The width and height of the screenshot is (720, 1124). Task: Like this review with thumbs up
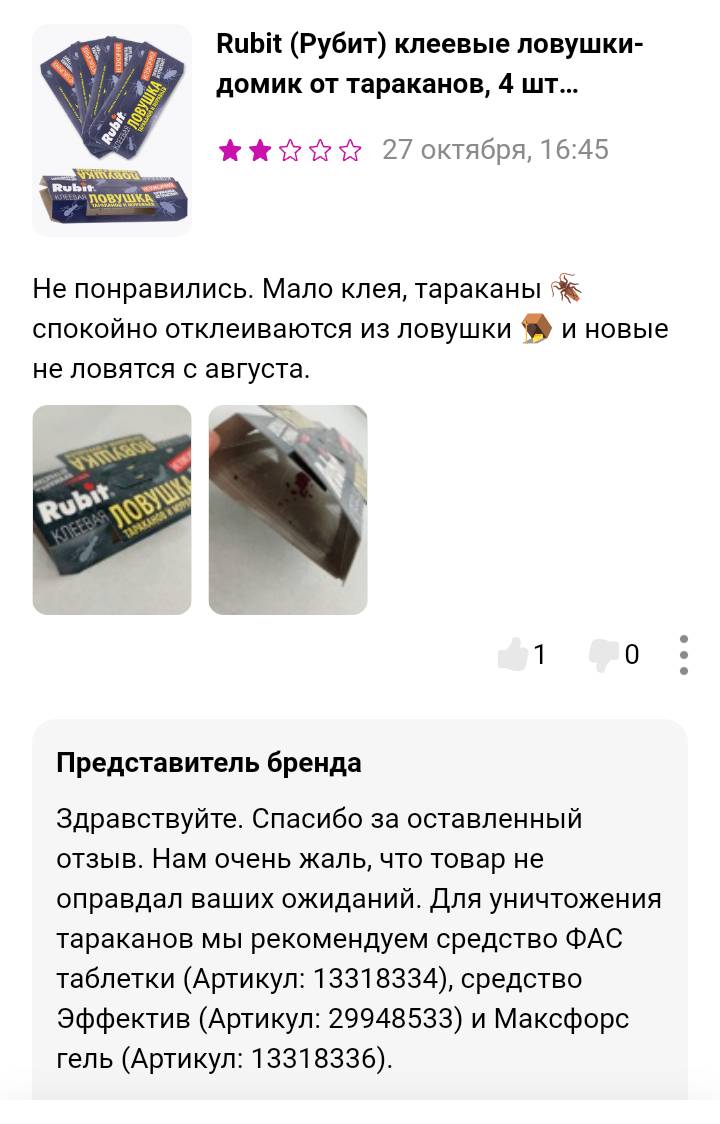(512, 655)
